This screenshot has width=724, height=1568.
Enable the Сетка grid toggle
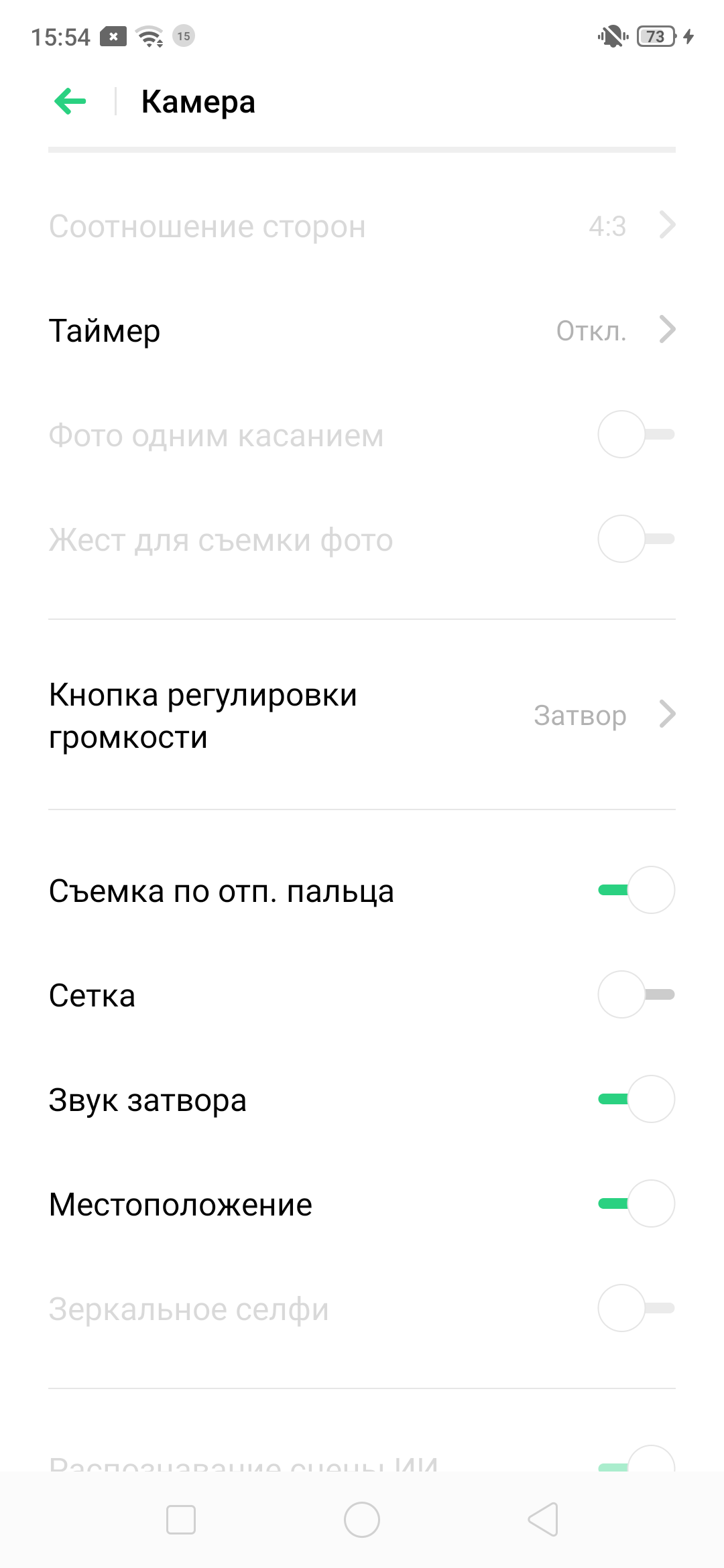636,995
